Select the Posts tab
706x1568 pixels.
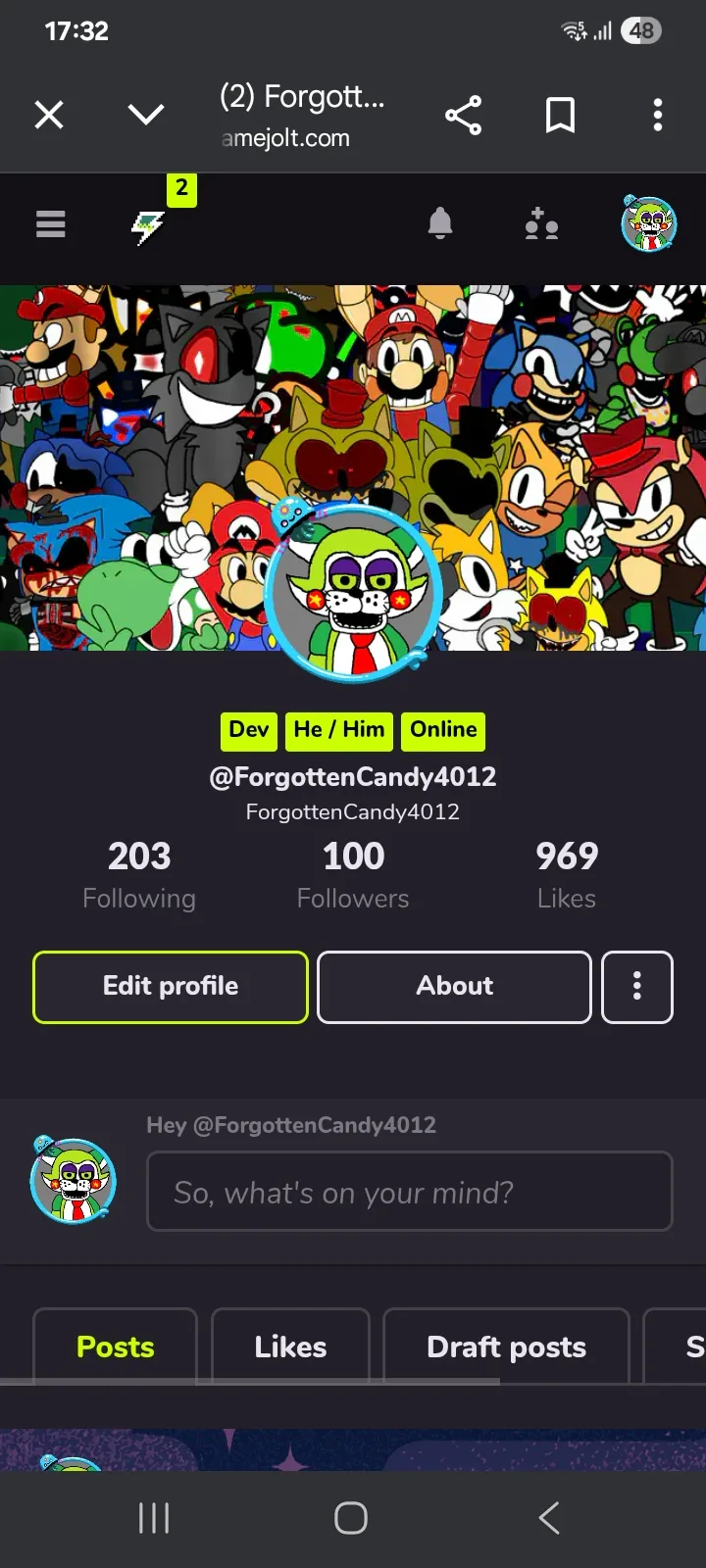pyautogui.click(x=116, y=1347)
